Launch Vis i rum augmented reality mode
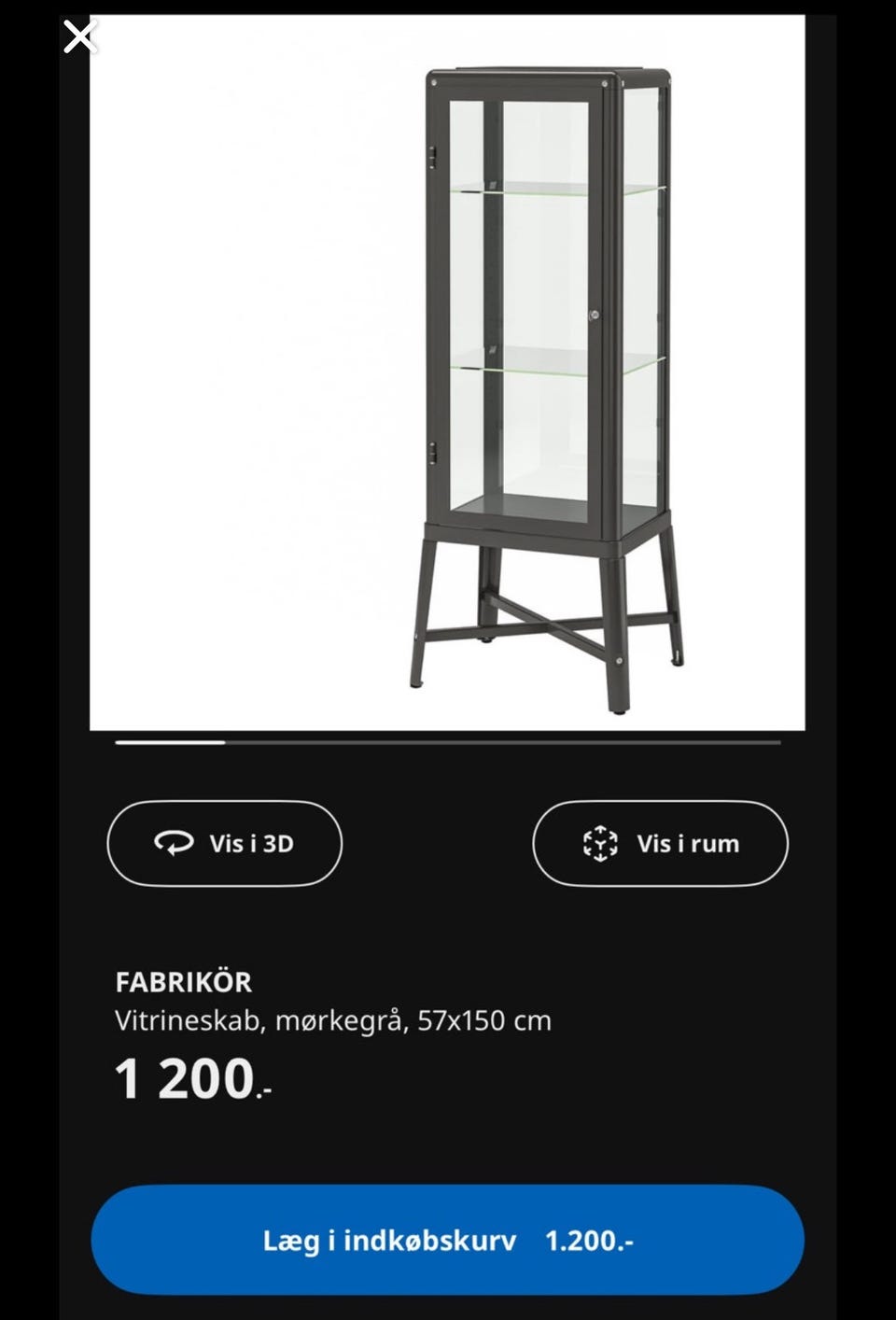 (x=660, y=843)
